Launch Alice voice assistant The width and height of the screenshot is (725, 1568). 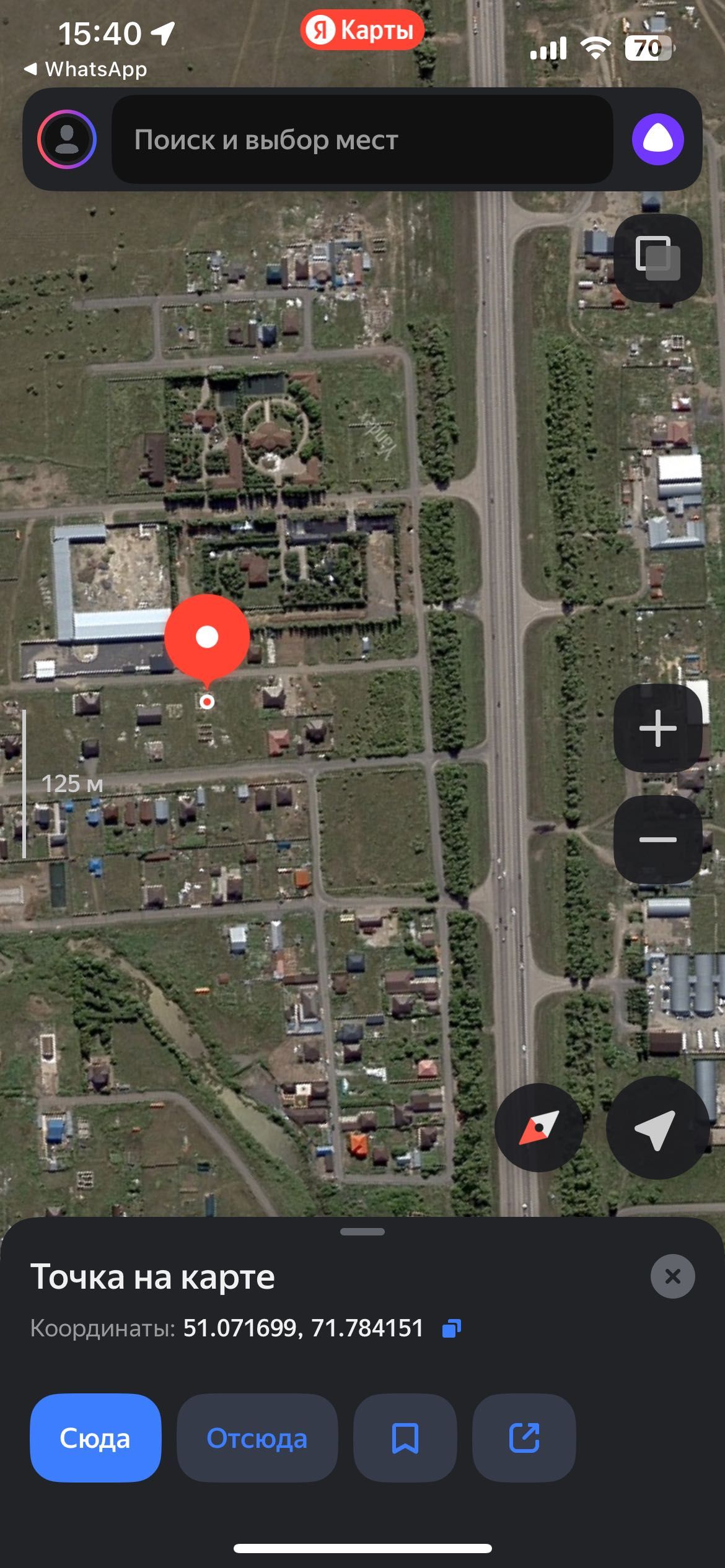(x=657, y=139)
